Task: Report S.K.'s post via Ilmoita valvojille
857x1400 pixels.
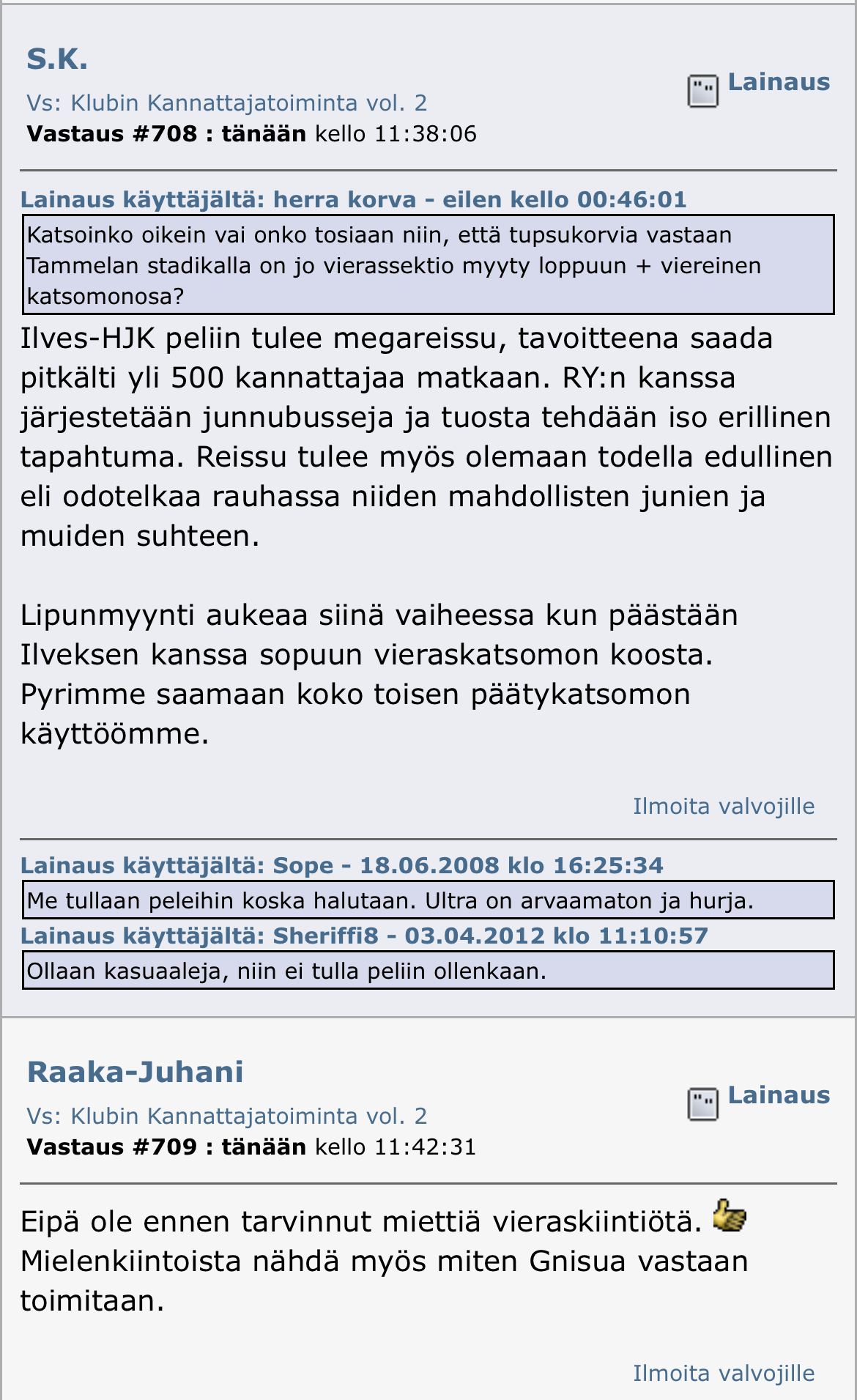Action: (x=723, y=806)
